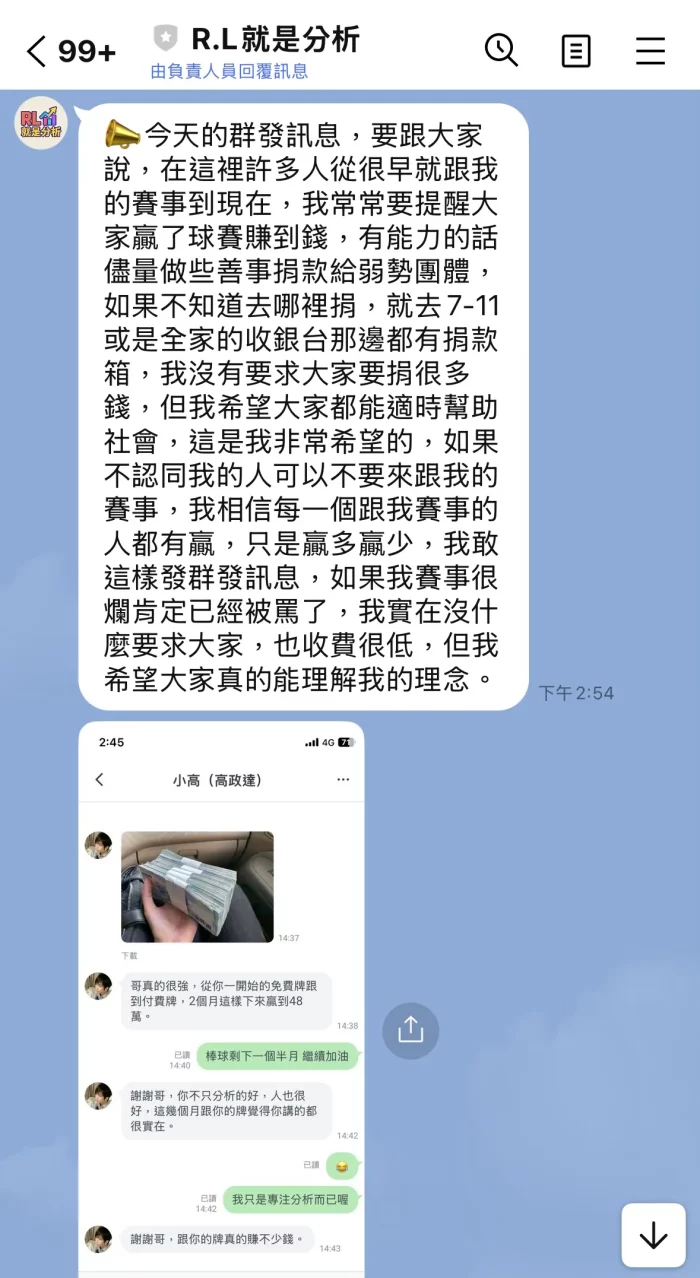Open R.L就是分析 sender avatar
Image resolution: width=700 pixels, height=1278 pixels.
pos(41,123)
